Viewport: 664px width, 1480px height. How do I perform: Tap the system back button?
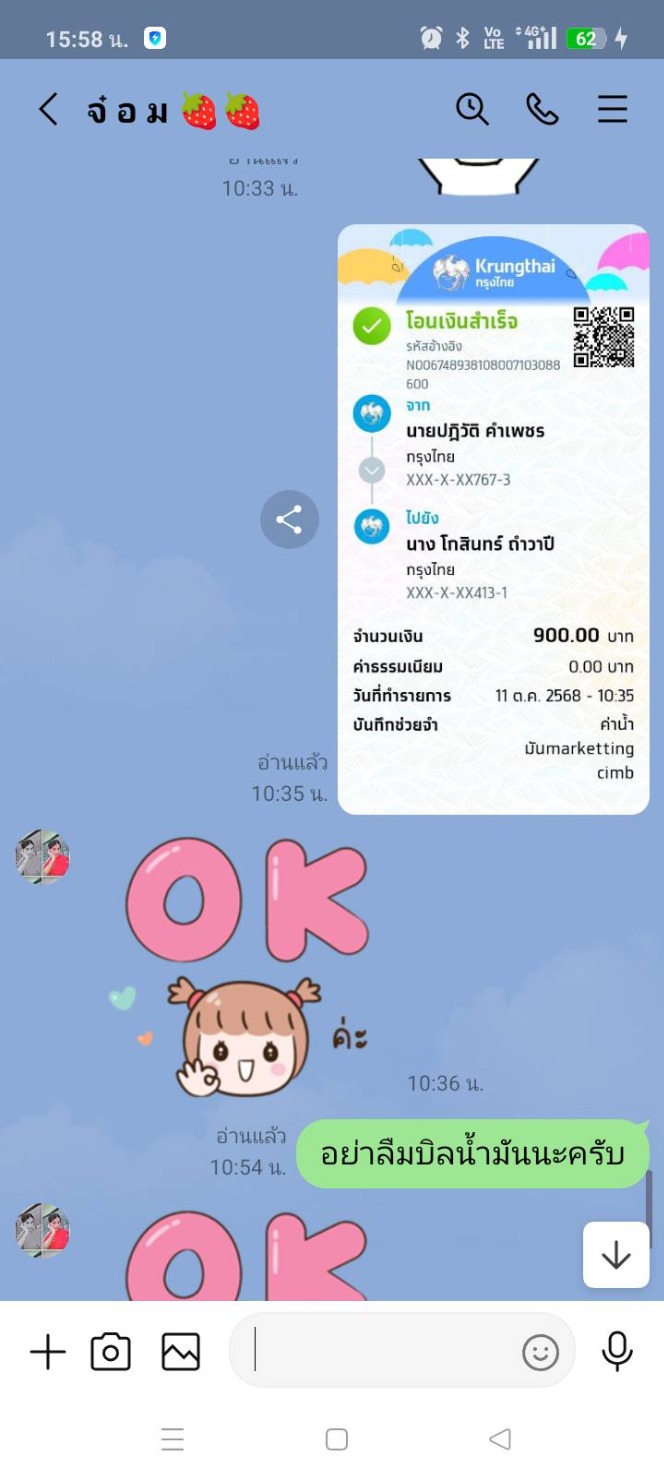500,1439
